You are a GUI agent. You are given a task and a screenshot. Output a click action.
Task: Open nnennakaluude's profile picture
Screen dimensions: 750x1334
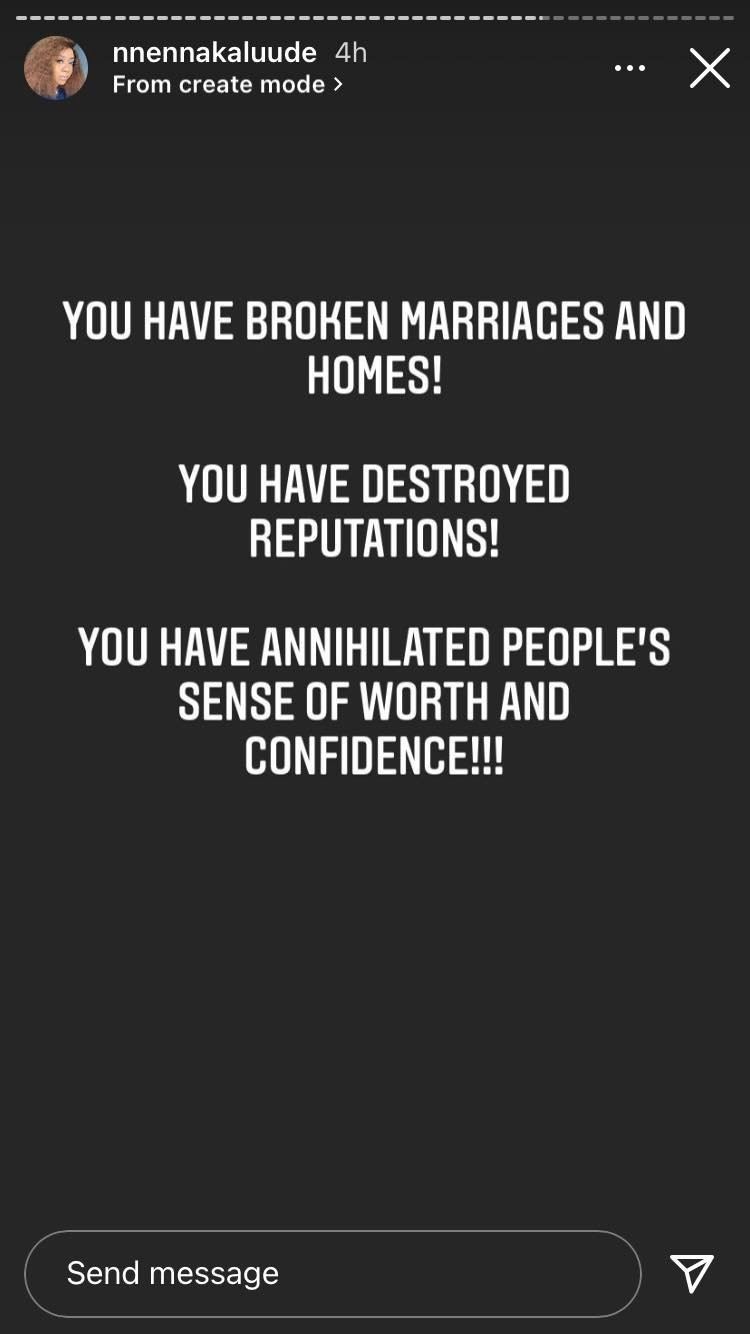[x=56, y=68]
